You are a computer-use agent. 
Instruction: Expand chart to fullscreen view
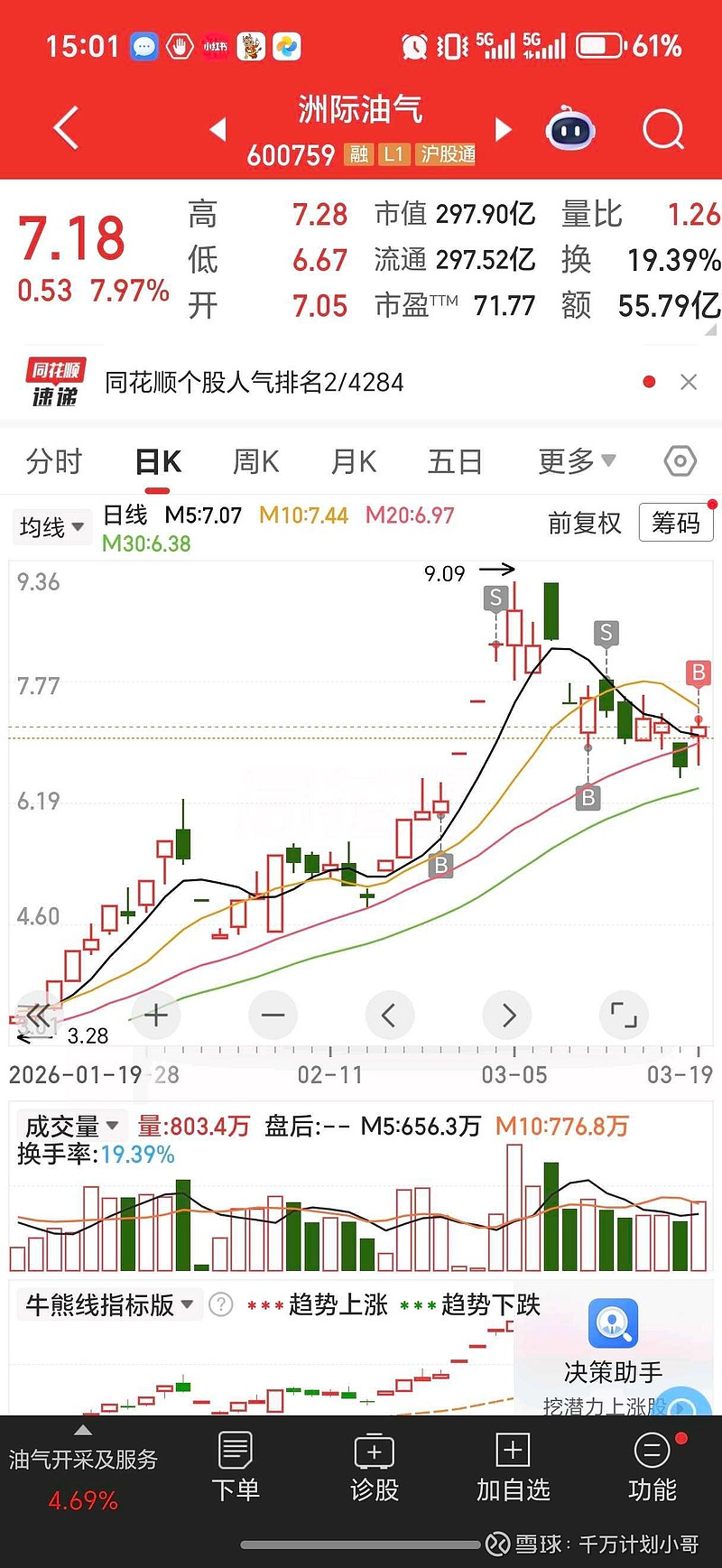tap(624, 1015)
